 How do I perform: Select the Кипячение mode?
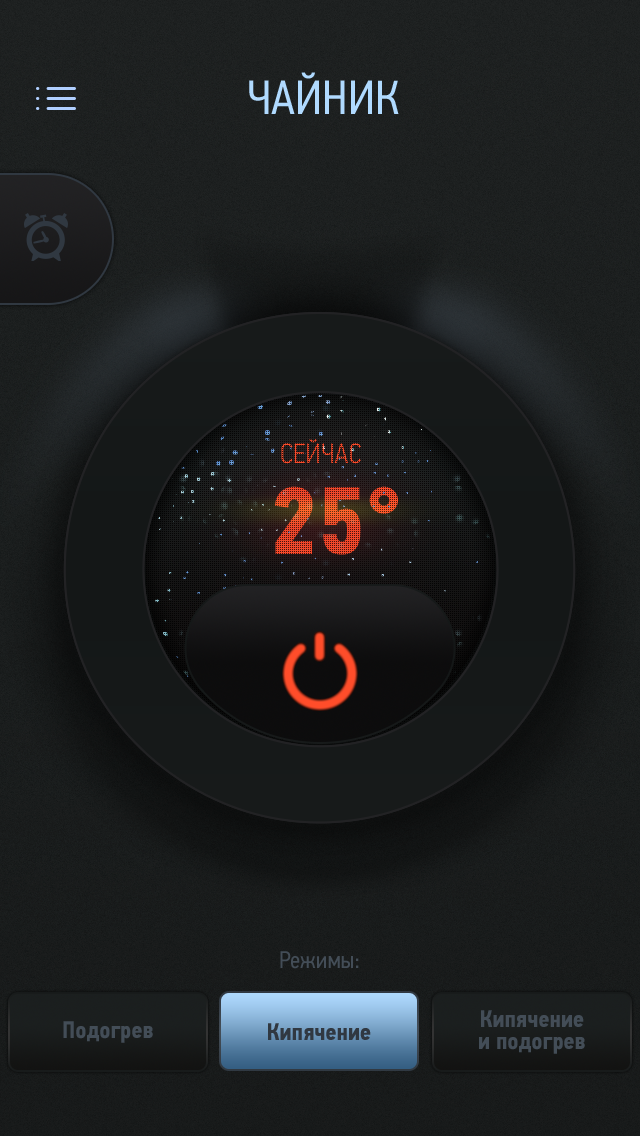[319, 1031]
